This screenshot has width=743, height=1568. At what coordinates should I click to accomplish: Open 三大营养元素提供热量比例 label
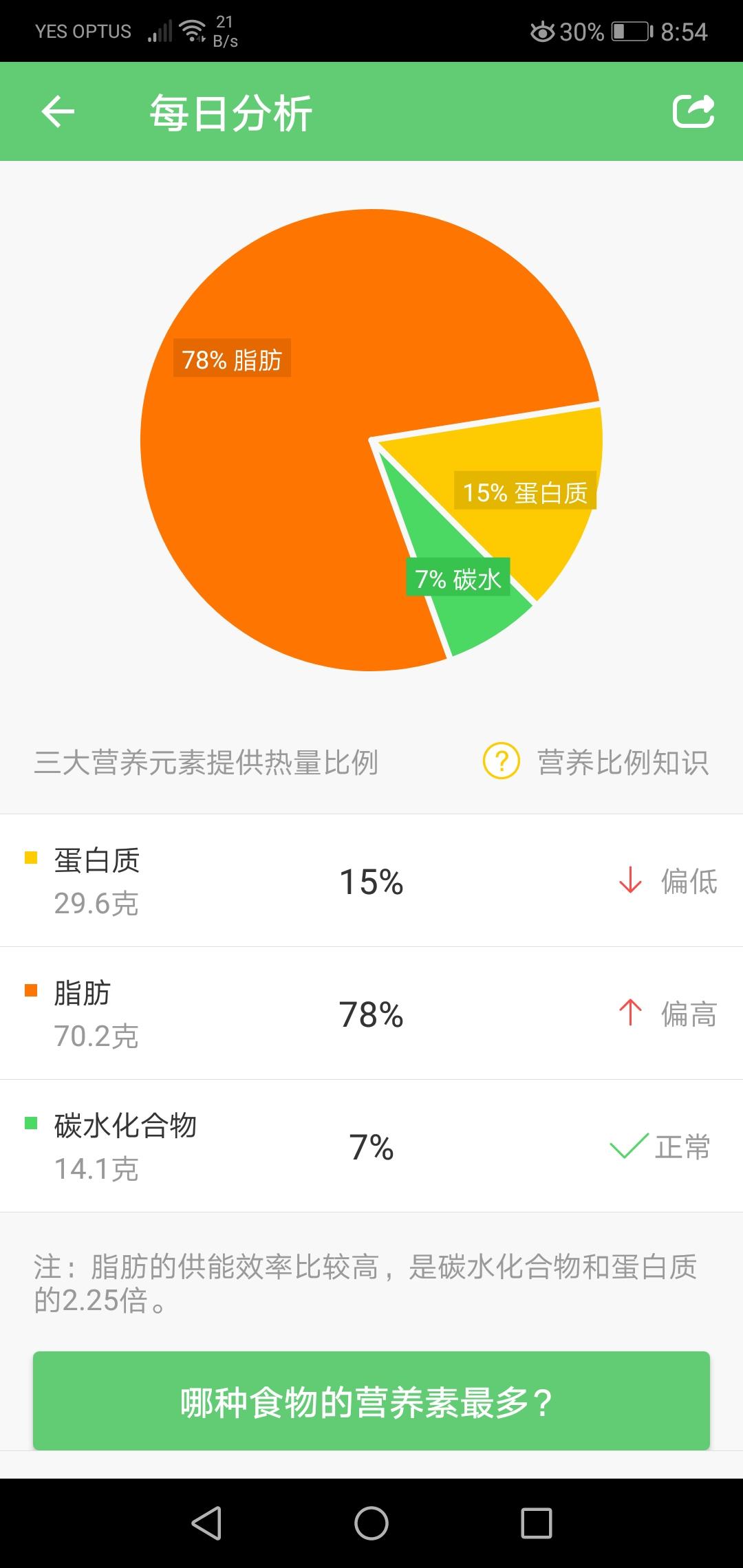[x=206, y=762]
